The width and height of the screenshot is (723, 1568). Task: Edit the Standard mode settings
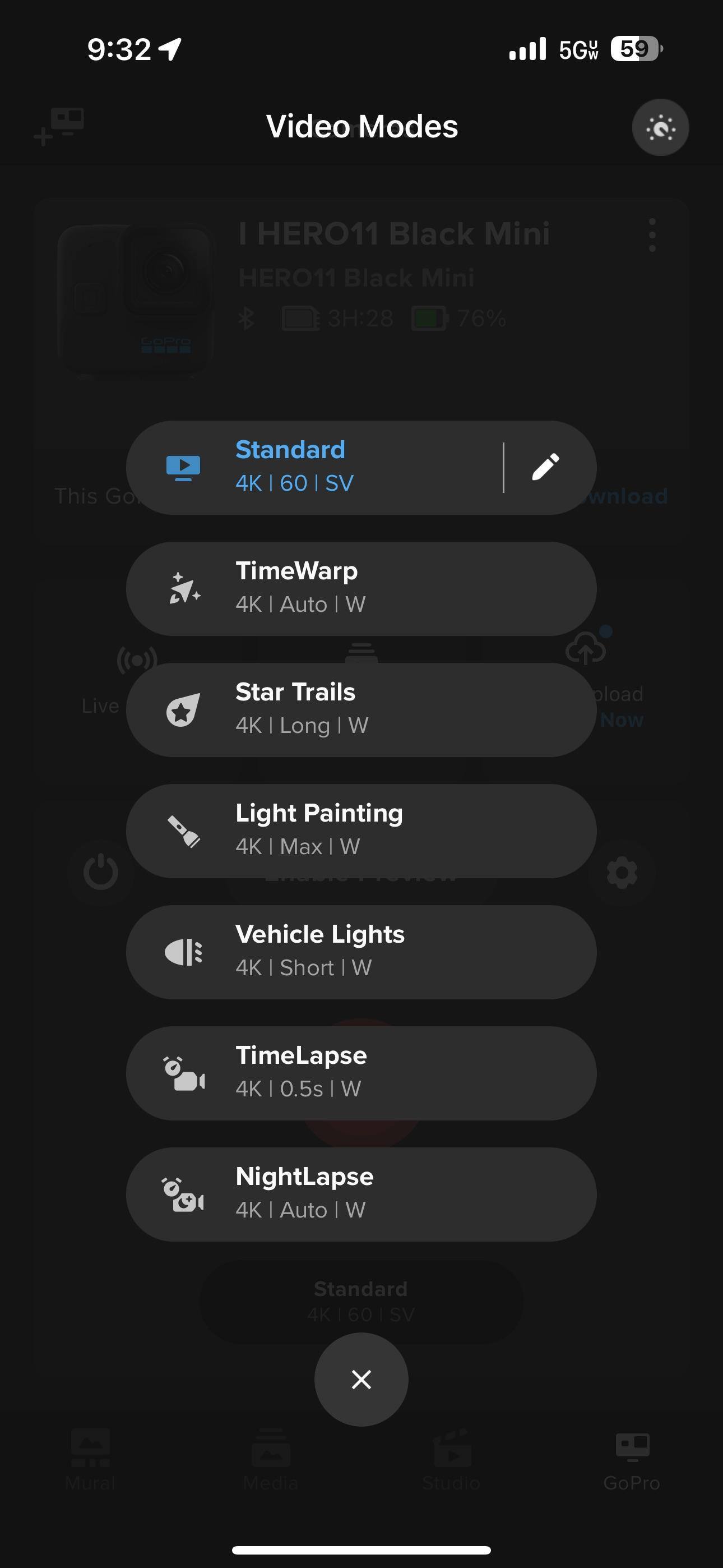545,467
